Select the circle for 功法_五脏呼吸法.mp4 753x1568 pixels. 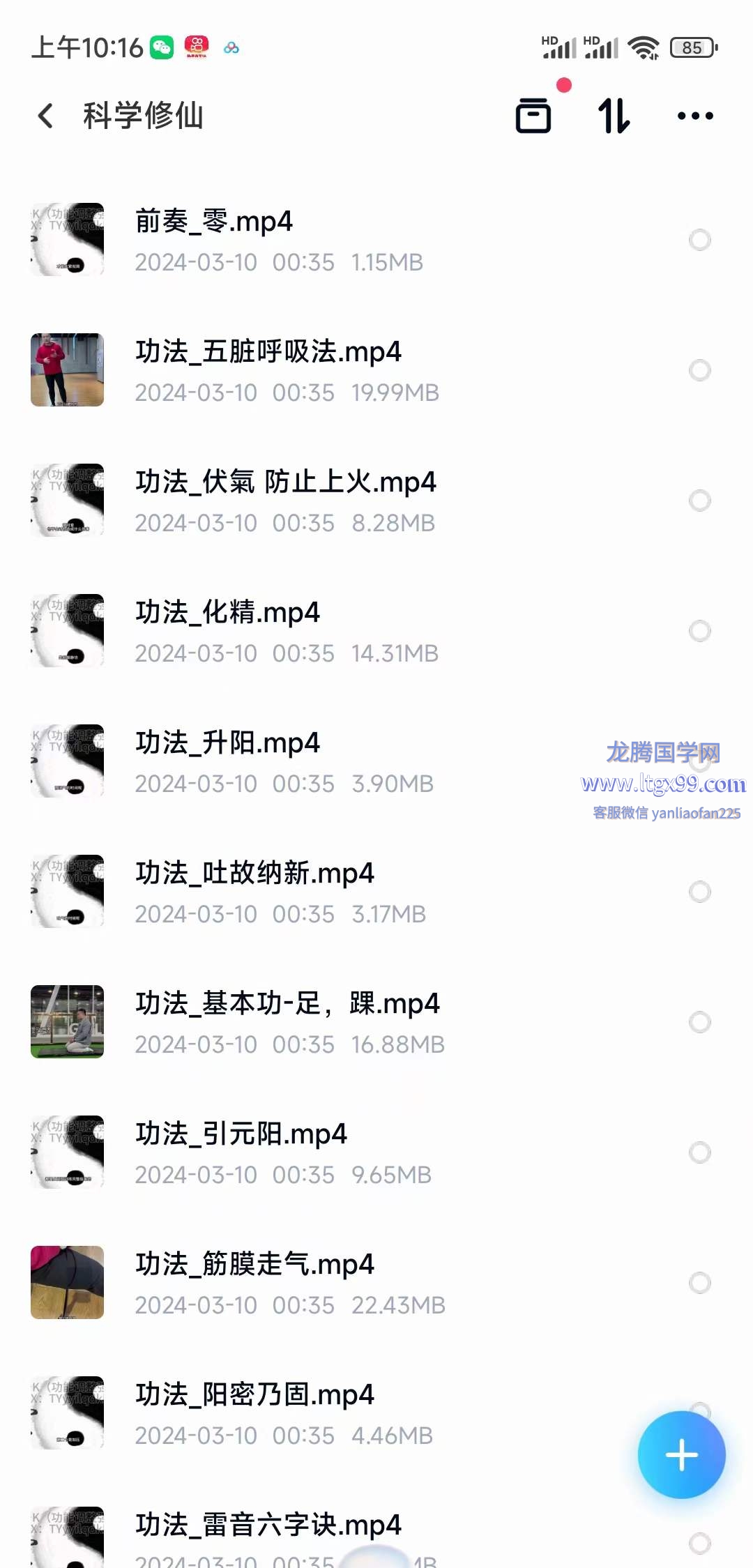coord(699,370)
